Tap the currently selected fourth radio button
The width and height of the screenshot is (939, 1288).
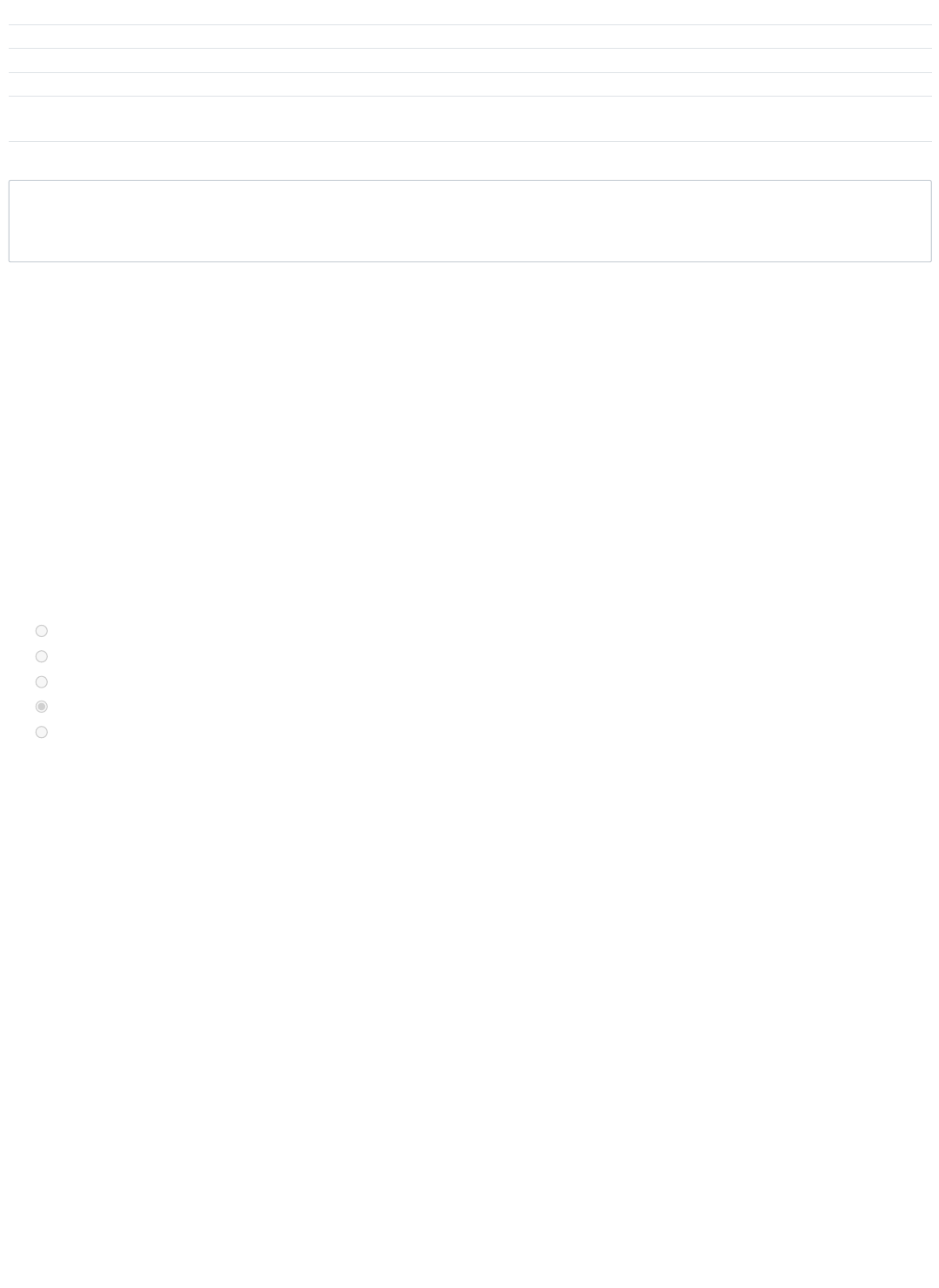coord(41,707)
